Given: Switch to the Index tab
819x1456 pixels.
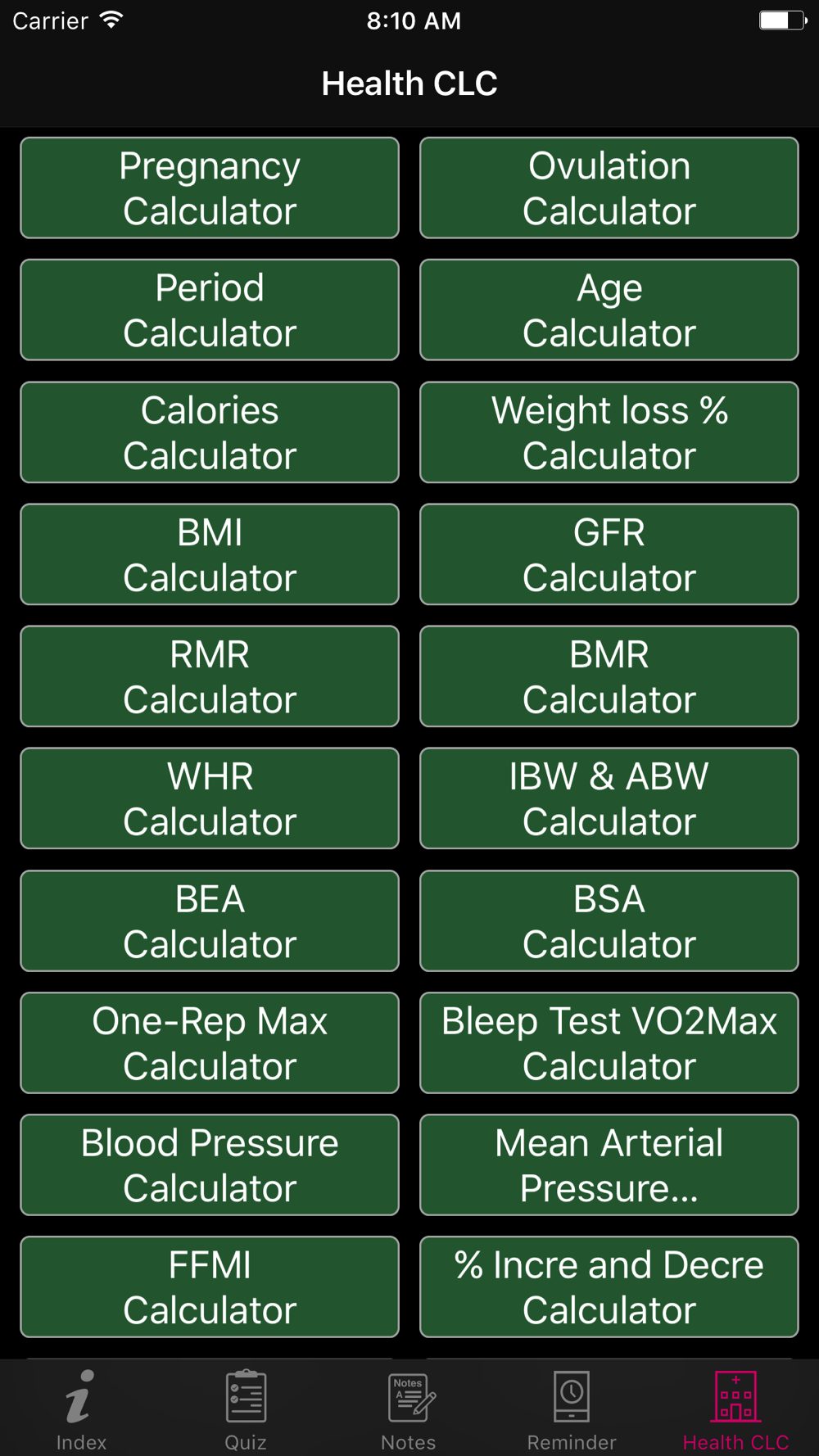Looking at the screenshot, I should (x=82, y=1410).
